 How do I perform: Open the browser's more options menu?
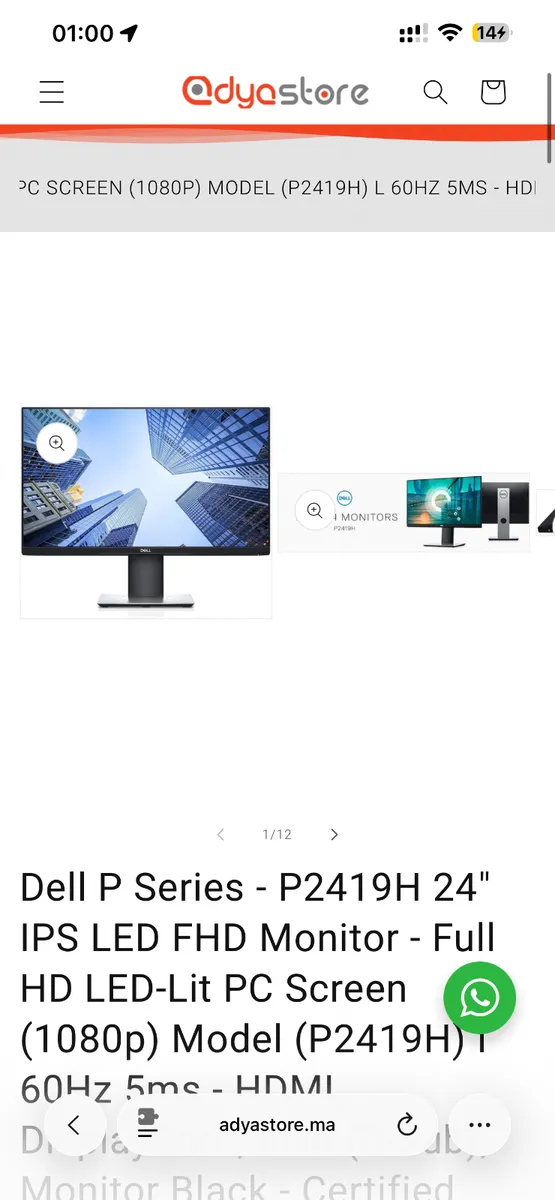pos(480,1124)
